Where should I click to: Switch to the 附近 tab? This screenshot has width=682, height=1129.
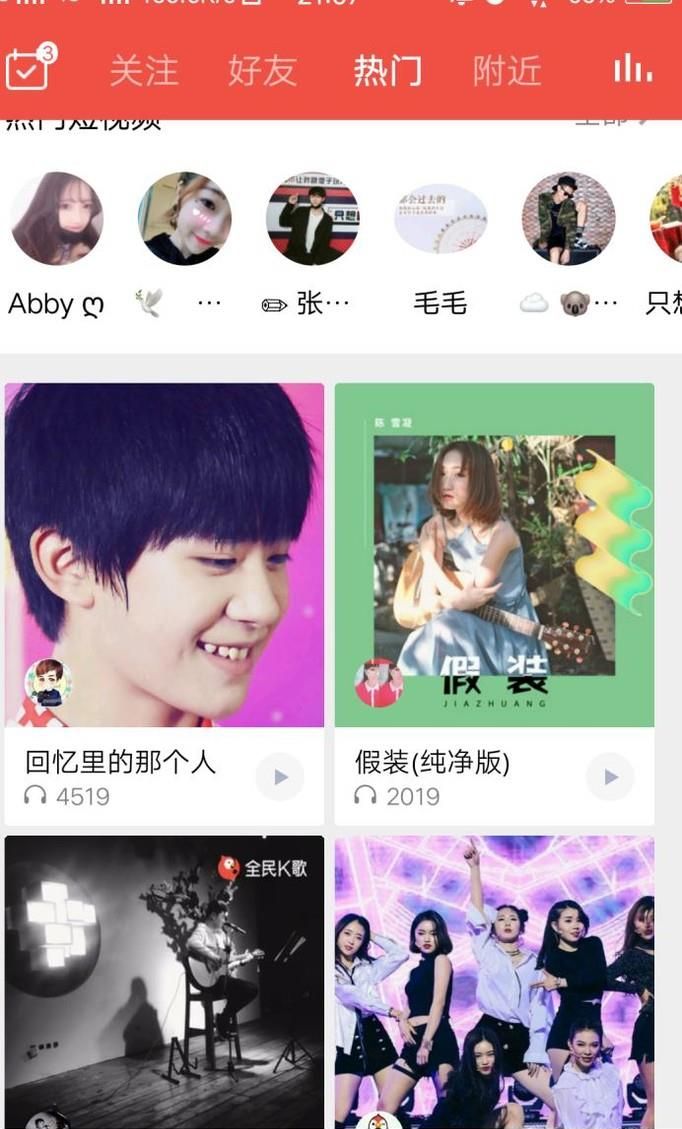[x=507, y=71]
